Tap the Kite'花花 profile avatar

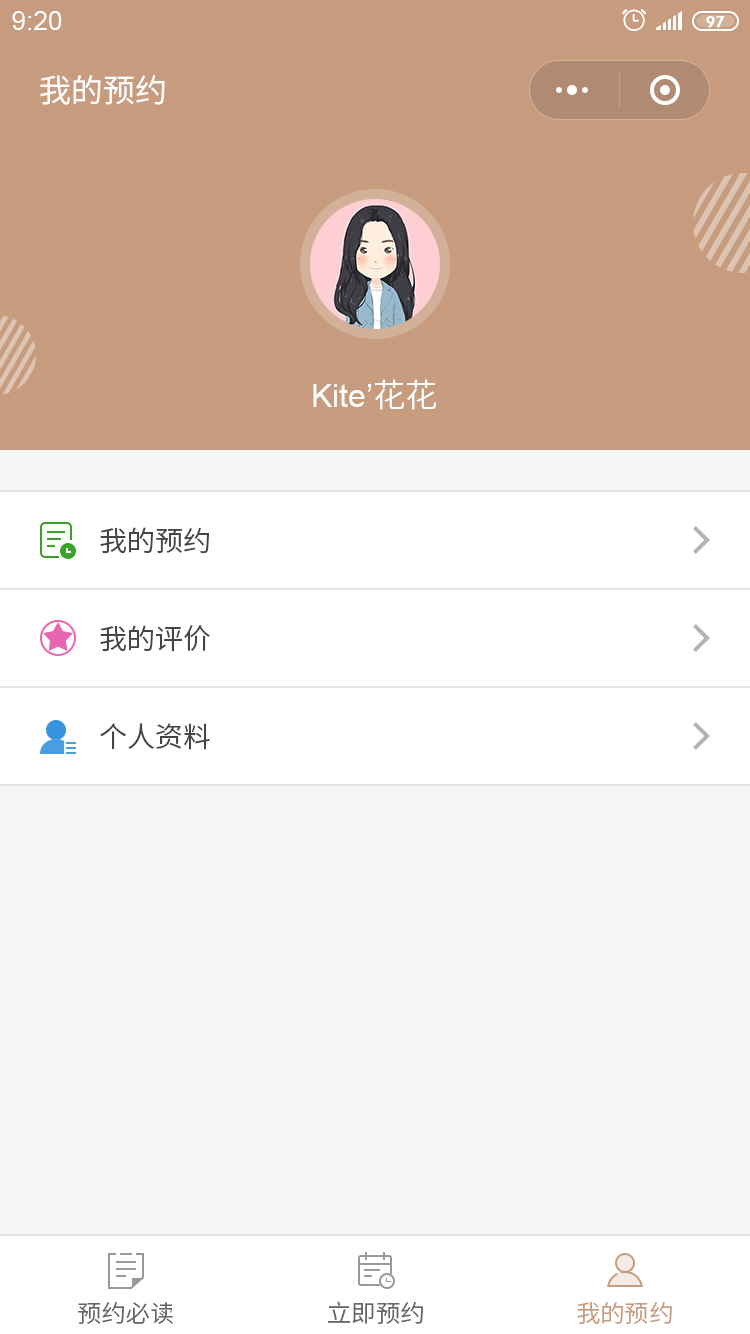[375, 263]
